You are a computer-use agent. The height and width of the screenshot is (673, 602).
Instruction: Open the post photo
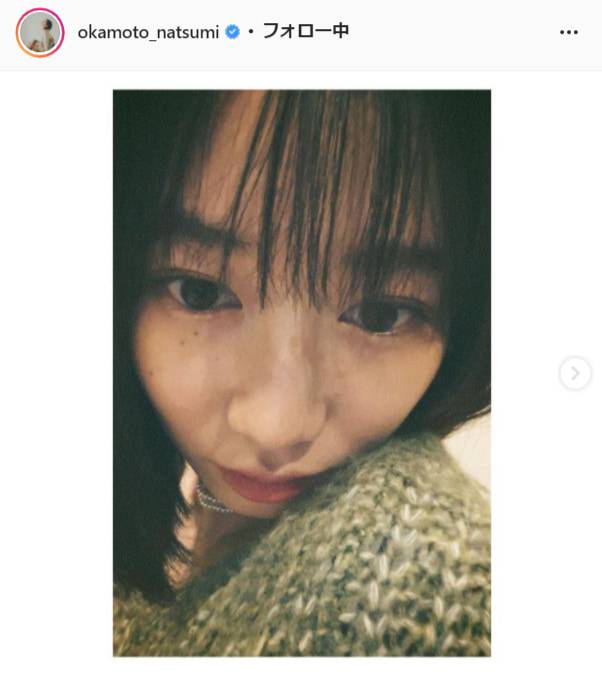coord(301,372)
